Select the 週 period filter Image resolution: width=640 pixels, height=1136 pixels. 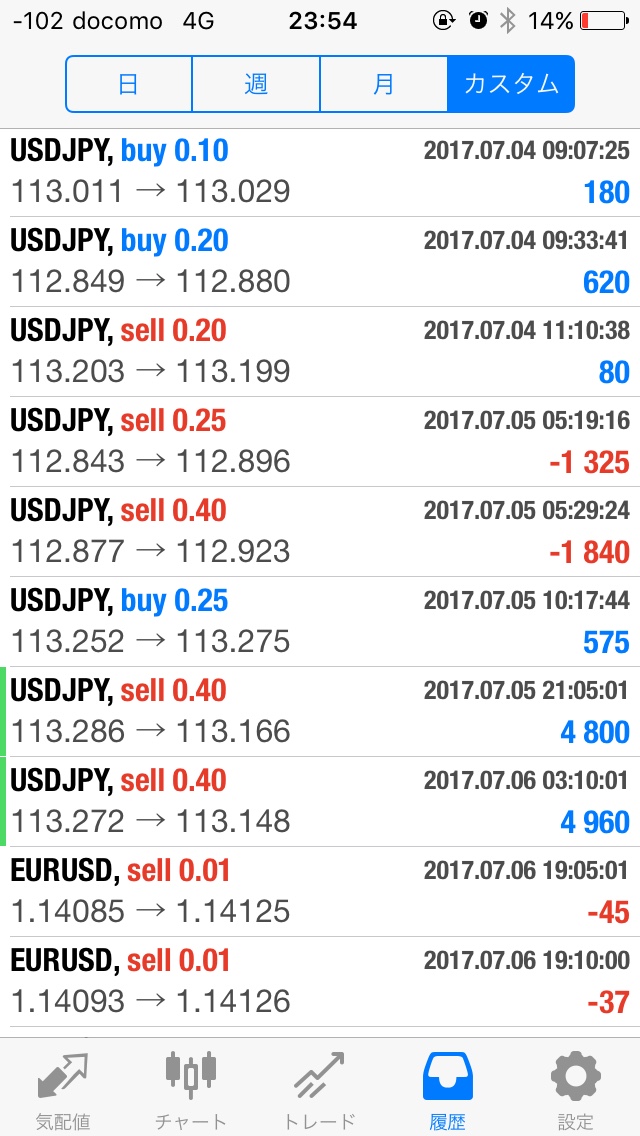256,84
